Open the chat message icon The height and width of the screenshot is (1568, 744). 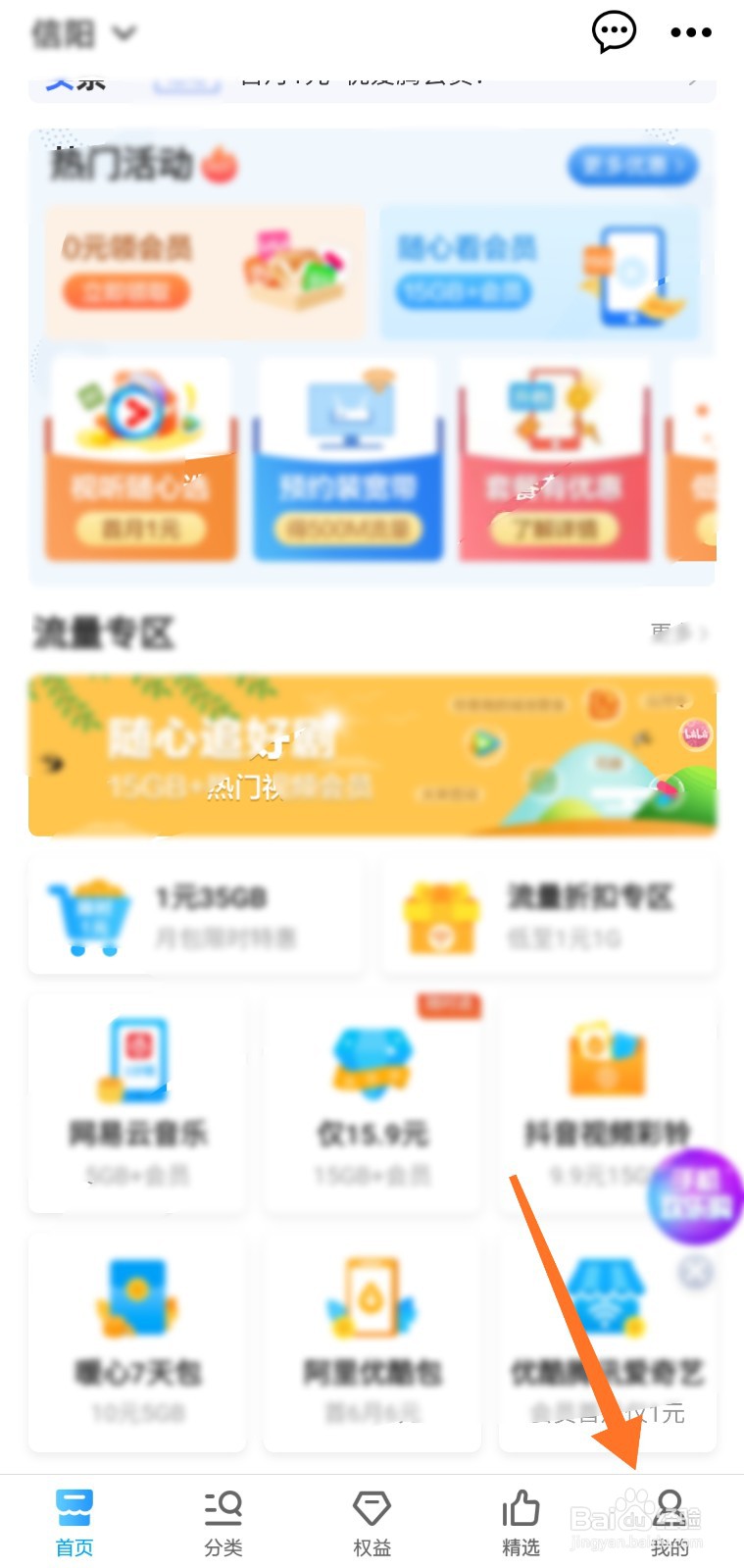click(x=614, y=32)
